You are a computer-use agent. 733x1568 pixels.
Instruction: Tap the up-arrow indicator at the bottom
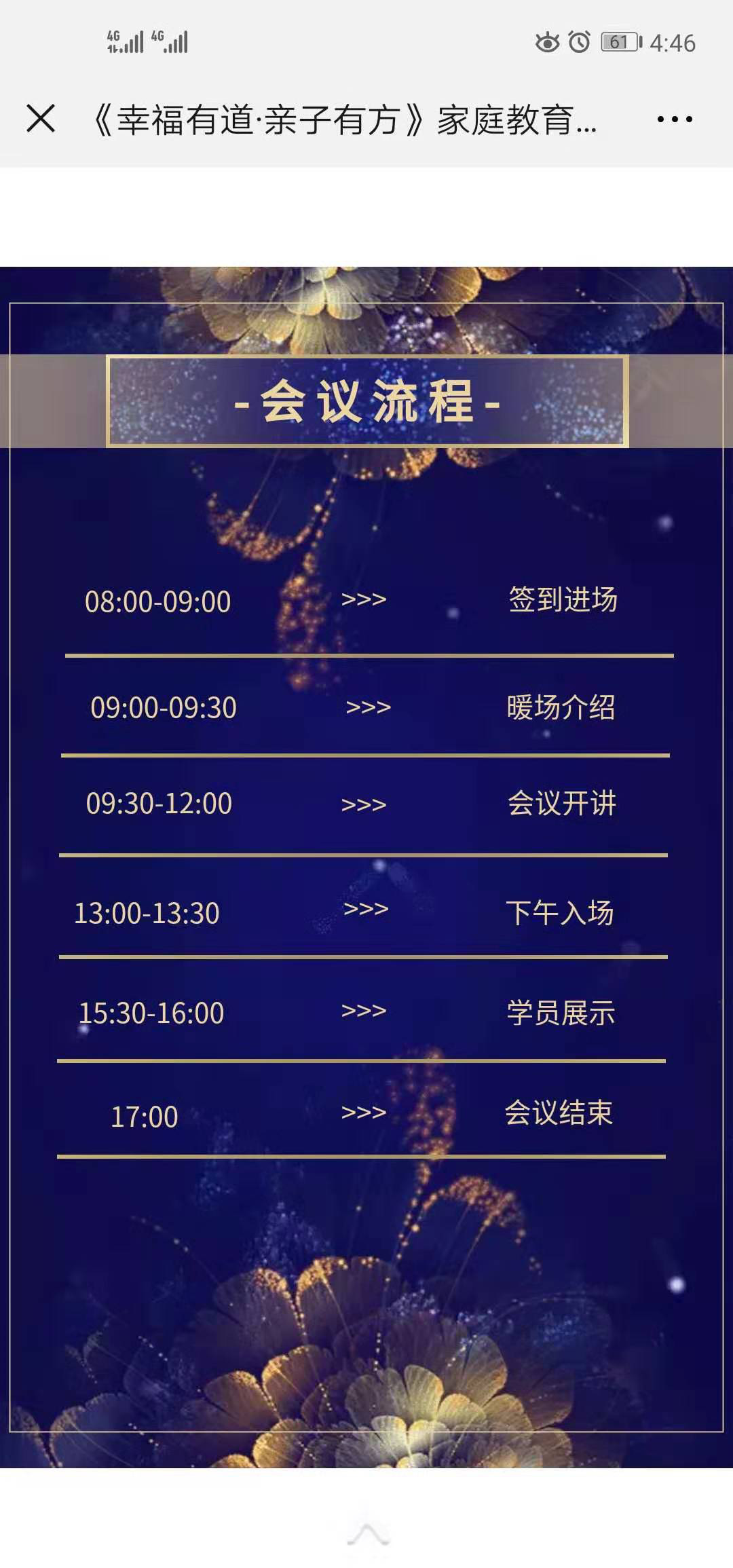[368, 1533]
